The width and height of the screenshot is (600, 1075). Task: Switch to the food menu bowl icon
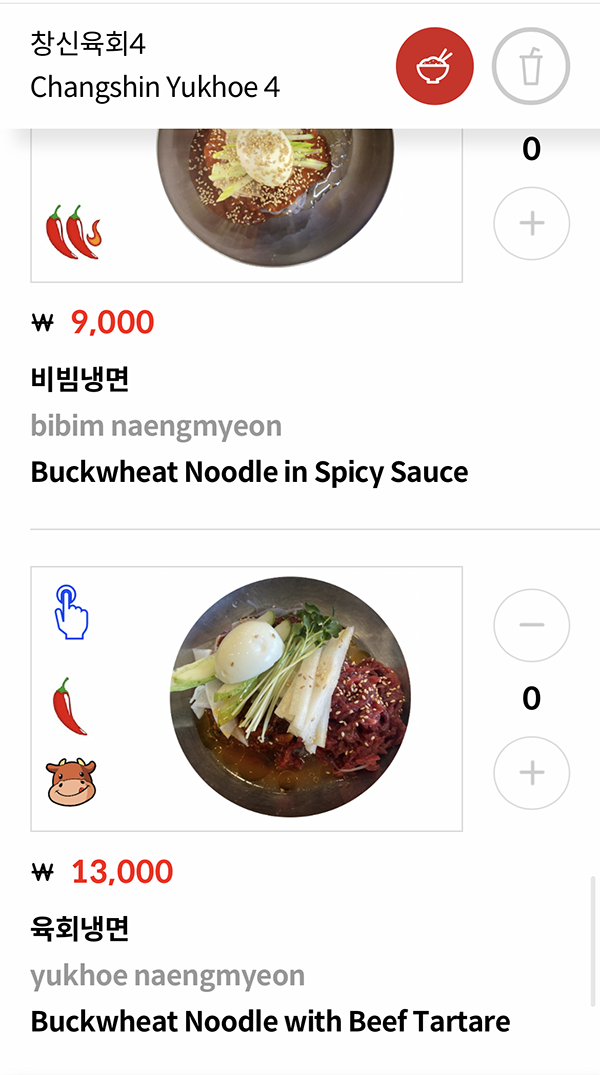pyautogui.click(x=435, y=67)
